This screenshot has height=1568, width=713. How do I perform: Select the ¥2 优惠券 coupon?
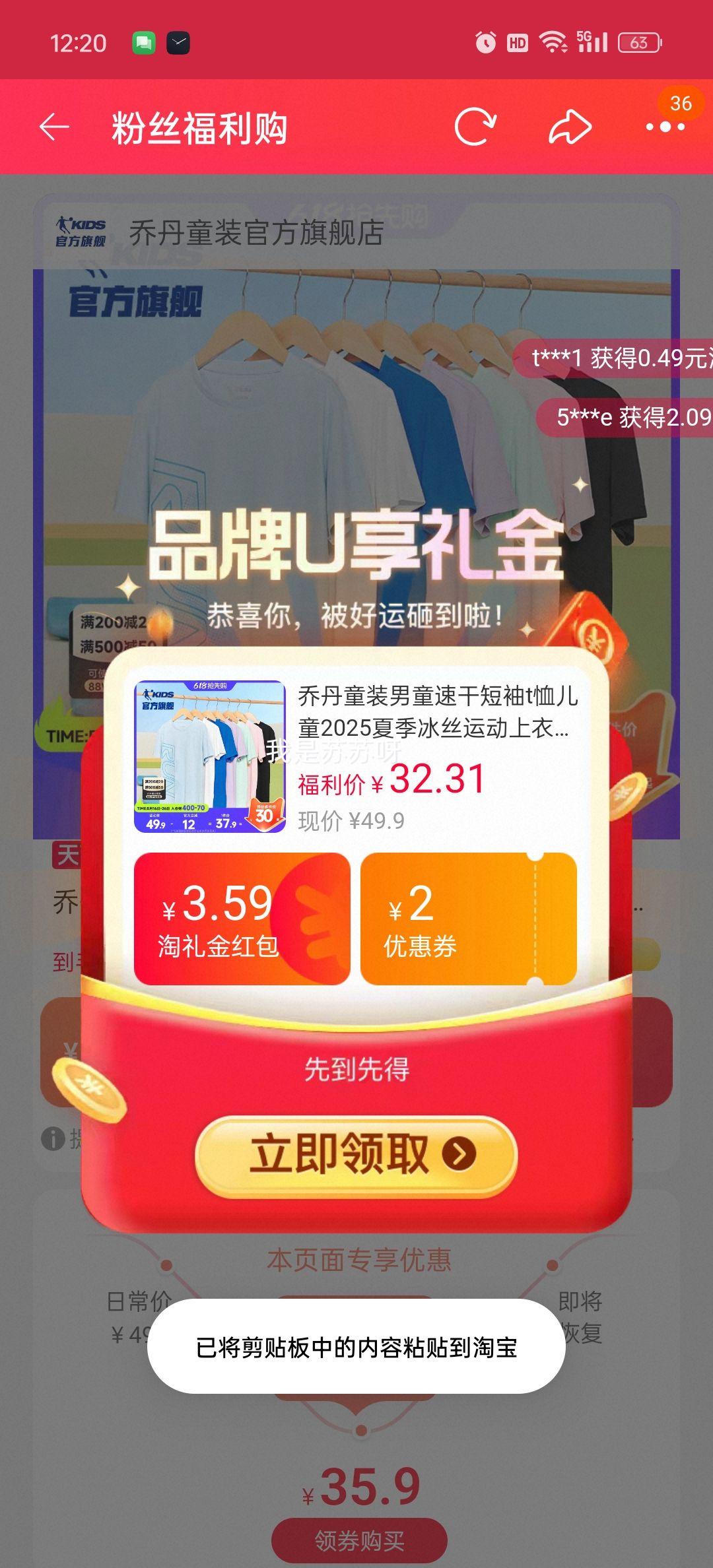click(468, 919)
